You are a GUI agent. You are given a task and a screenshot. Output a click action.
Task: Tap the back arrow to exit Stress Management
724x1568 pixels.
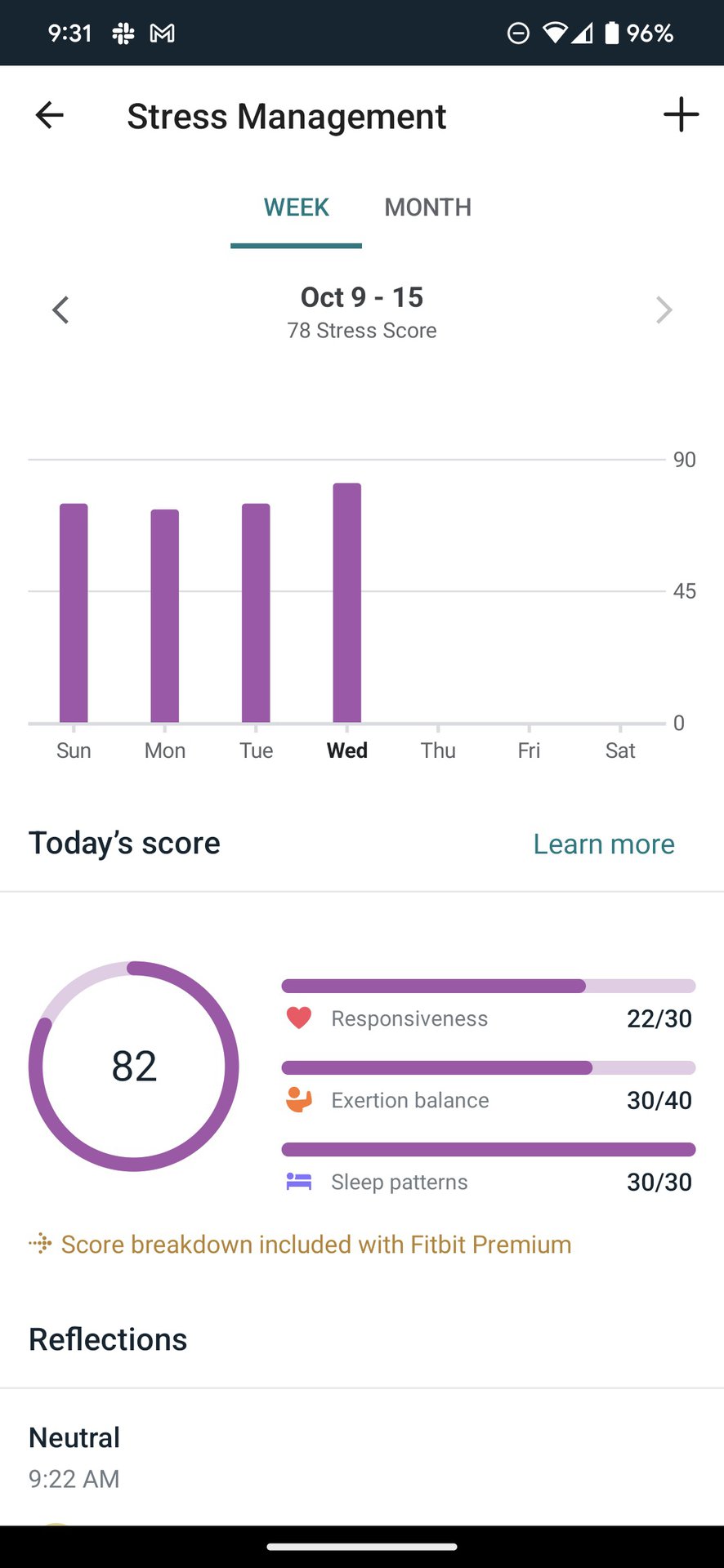click(x=49, y=114)
